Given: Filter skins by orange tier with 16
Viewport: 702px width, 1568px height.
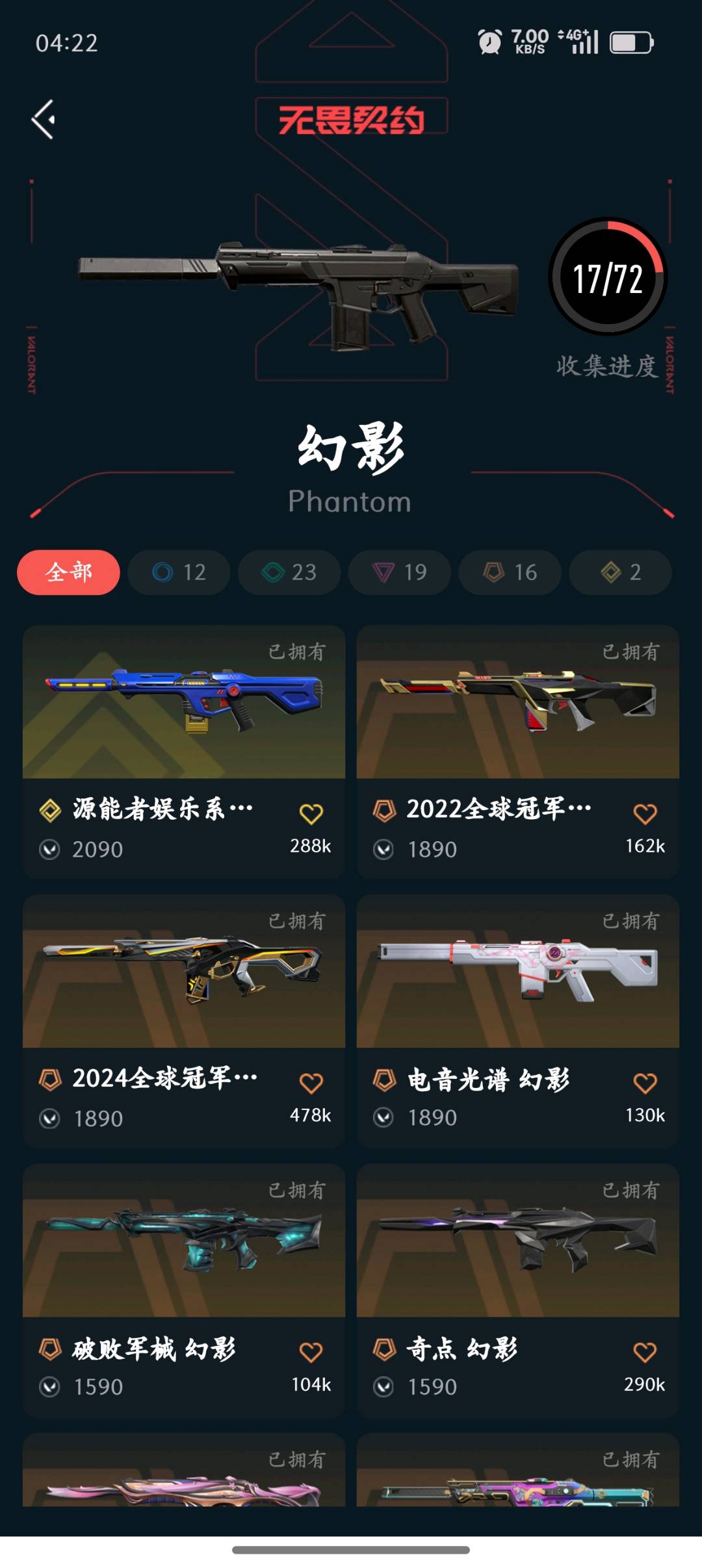Looking at the screenshot, I should (510, 572).
